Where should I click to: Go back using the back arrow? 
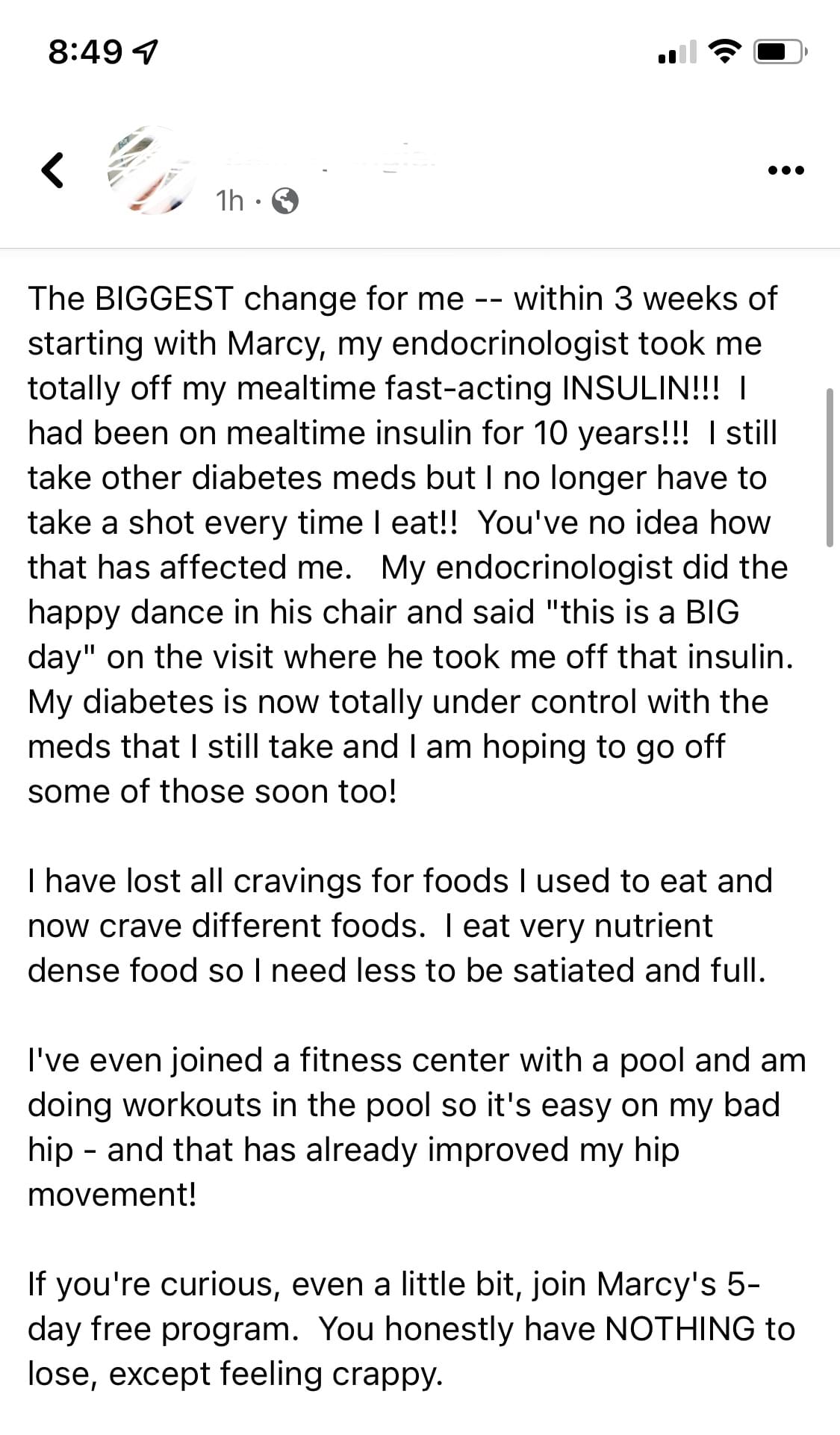[52, 170]
